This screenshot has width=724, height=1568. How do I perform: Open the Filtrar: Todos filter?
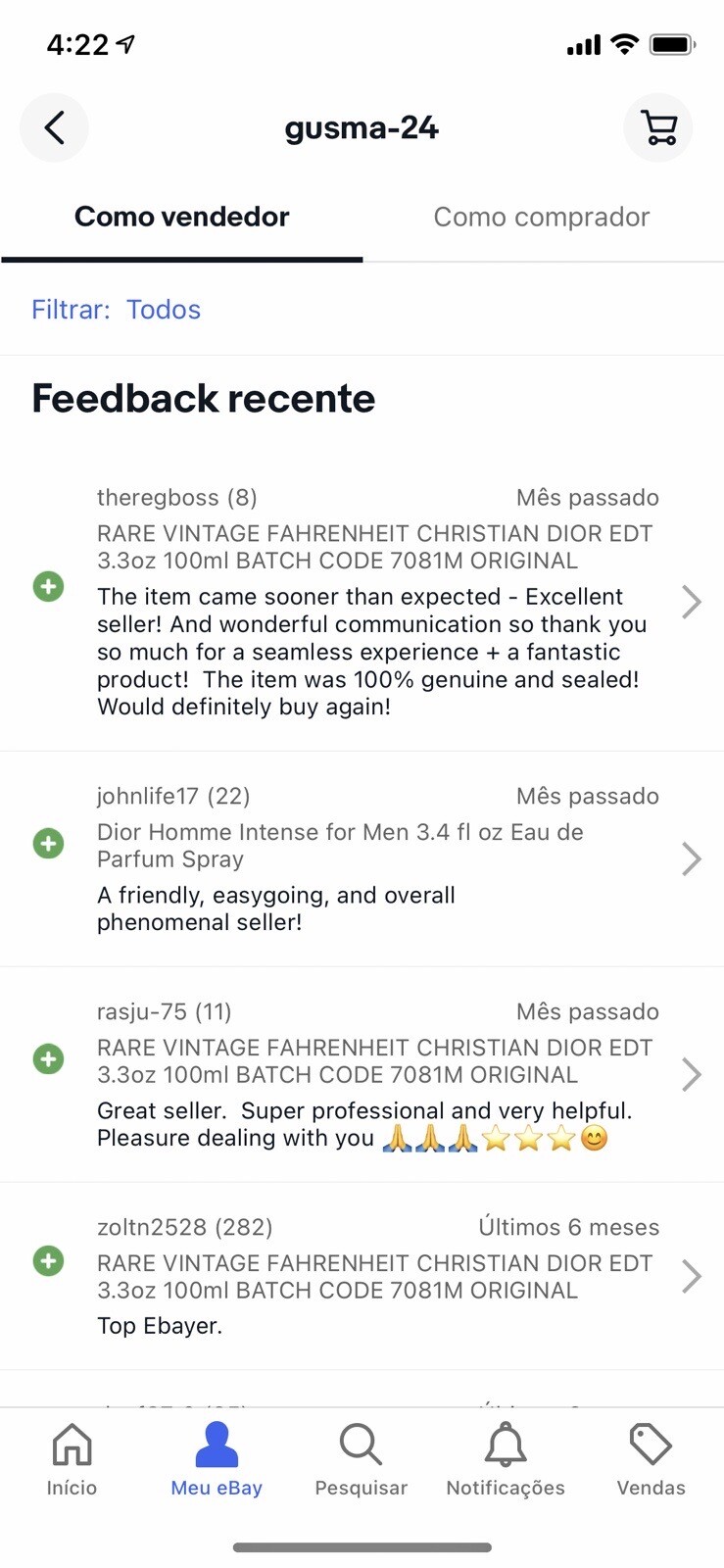pyautogui.click(x=116, y=310)
